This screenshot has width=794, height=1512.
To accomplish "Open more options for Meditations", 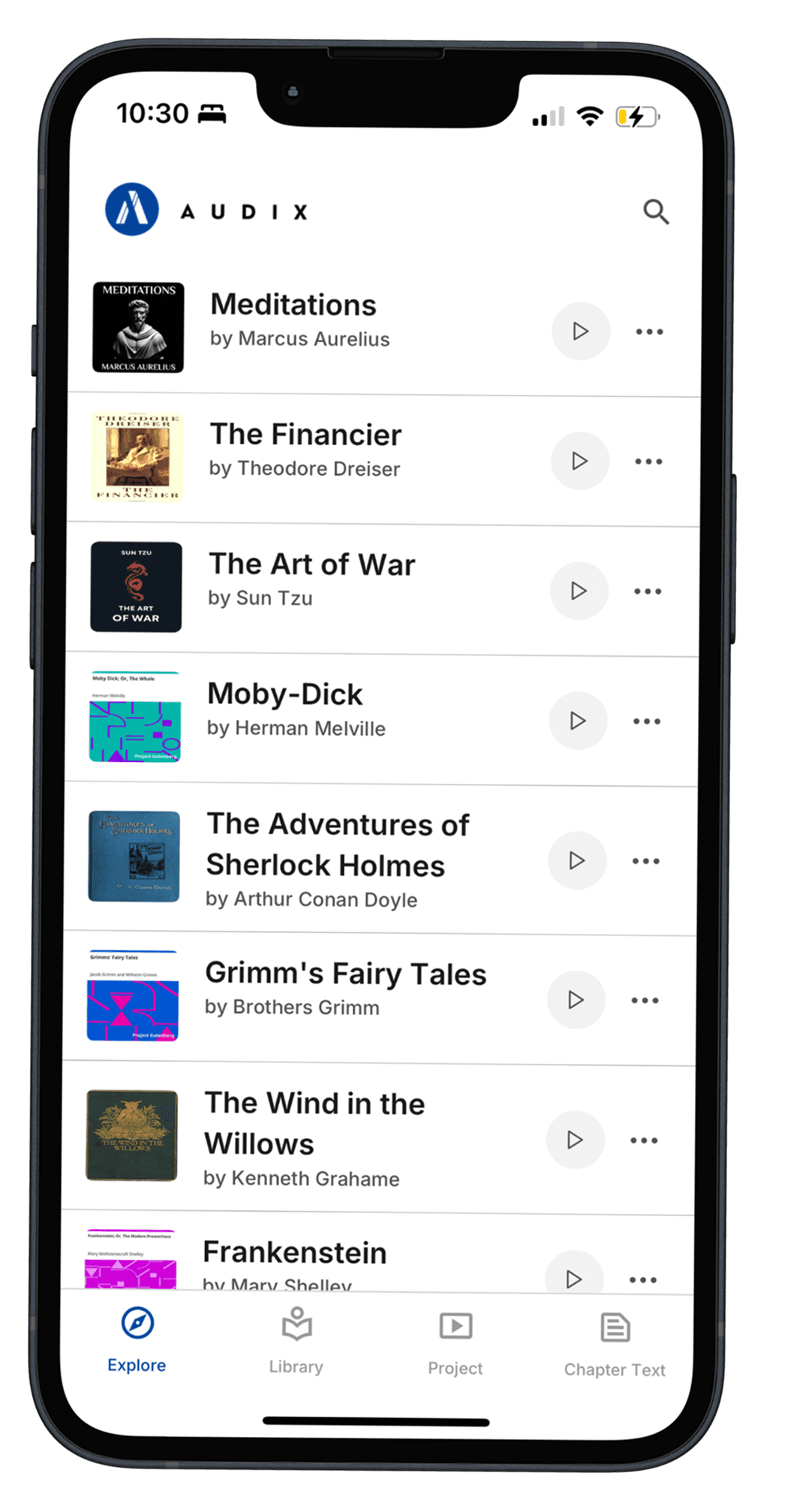I will [x=649, y=332].
